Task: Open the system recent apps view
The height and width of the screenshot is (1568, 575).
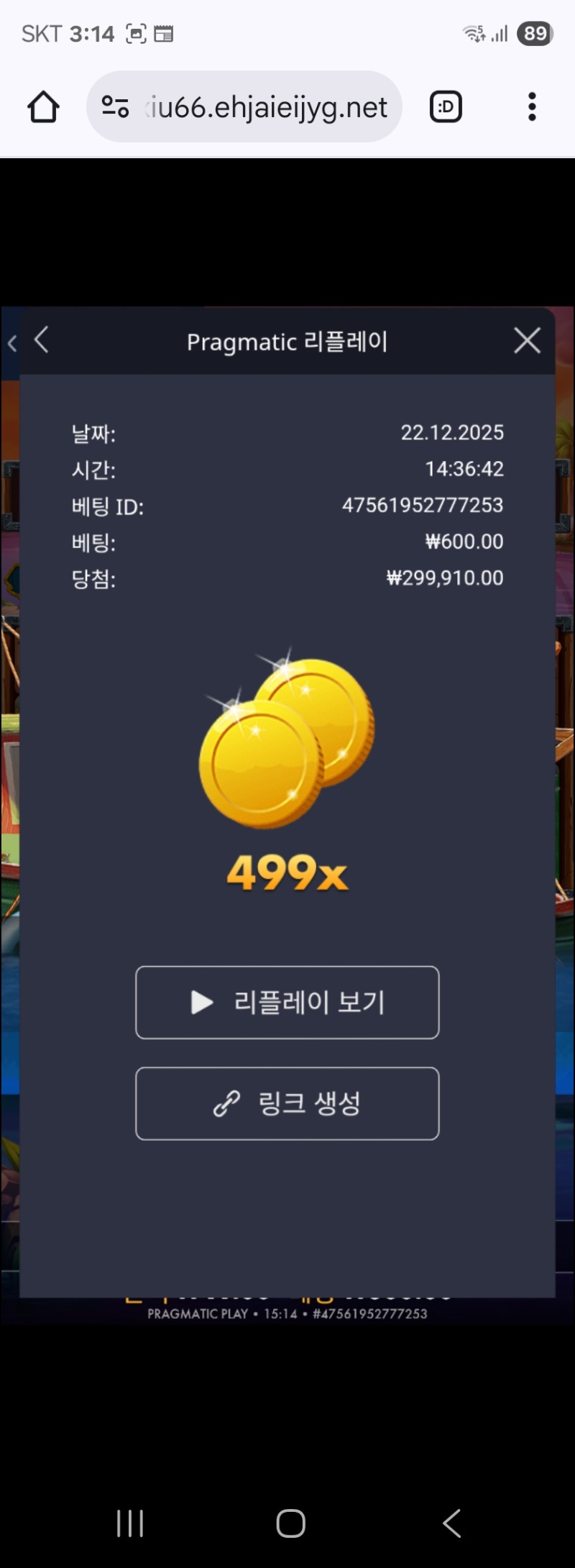Action: point(130,1523)
